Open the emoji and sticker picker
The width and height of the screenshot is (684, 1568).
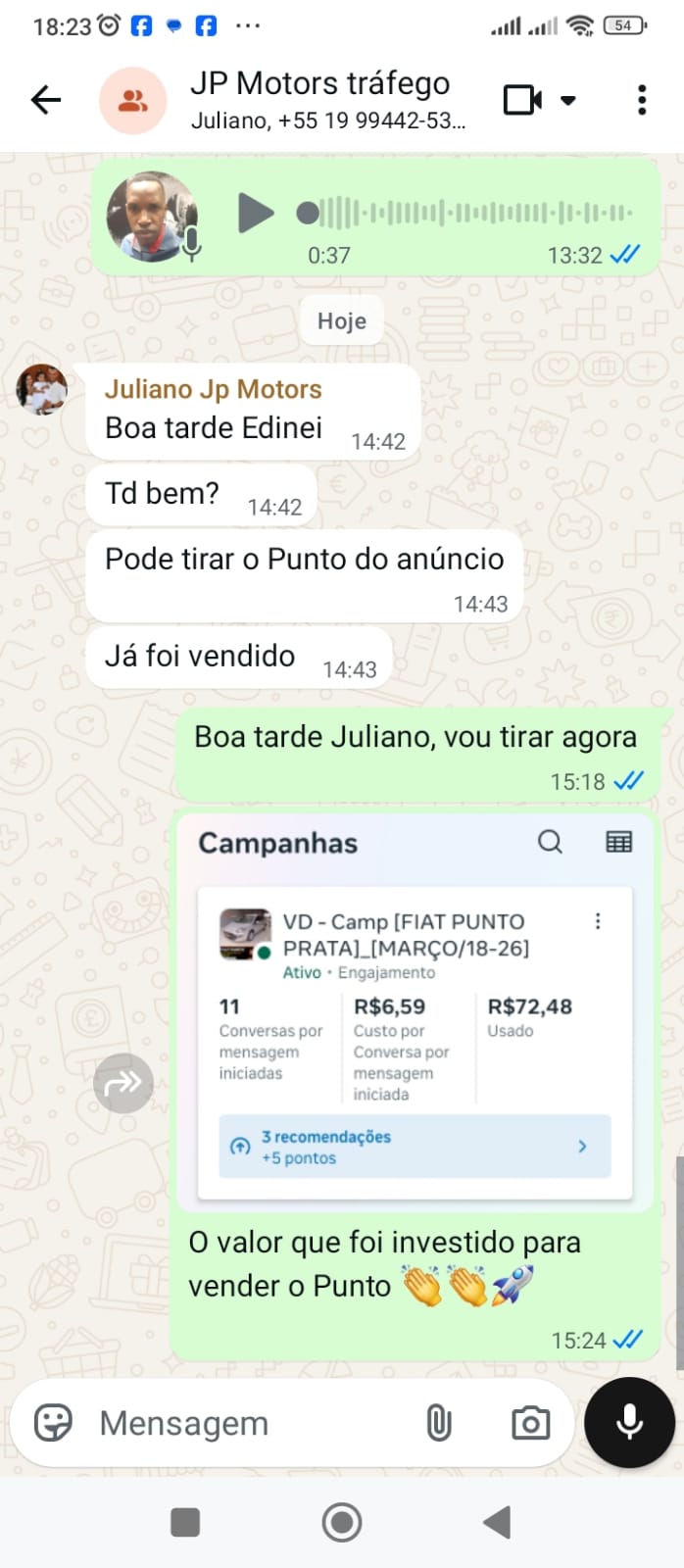pyautogui.click(x=54, y=1423)
